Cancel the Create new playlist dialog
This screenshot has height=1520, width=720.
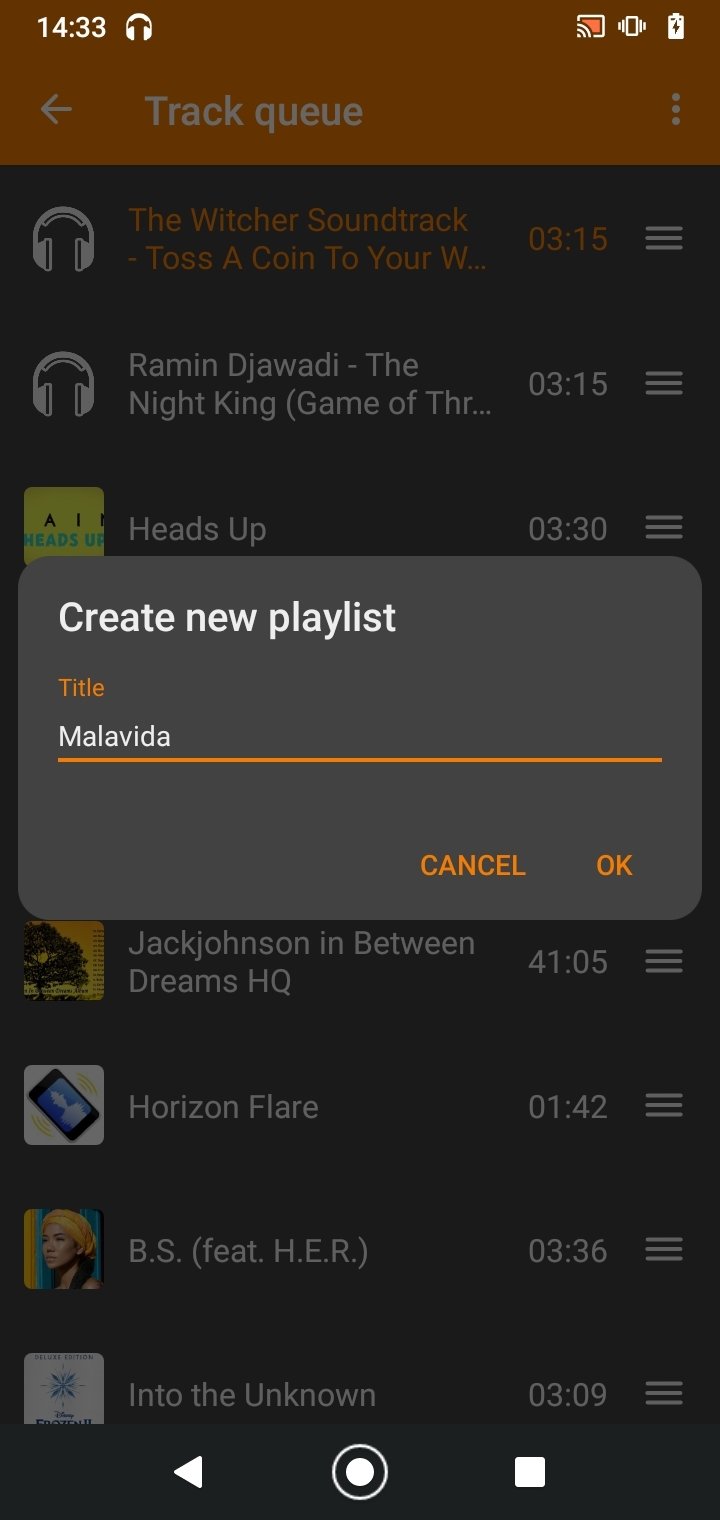coord(472,865)
